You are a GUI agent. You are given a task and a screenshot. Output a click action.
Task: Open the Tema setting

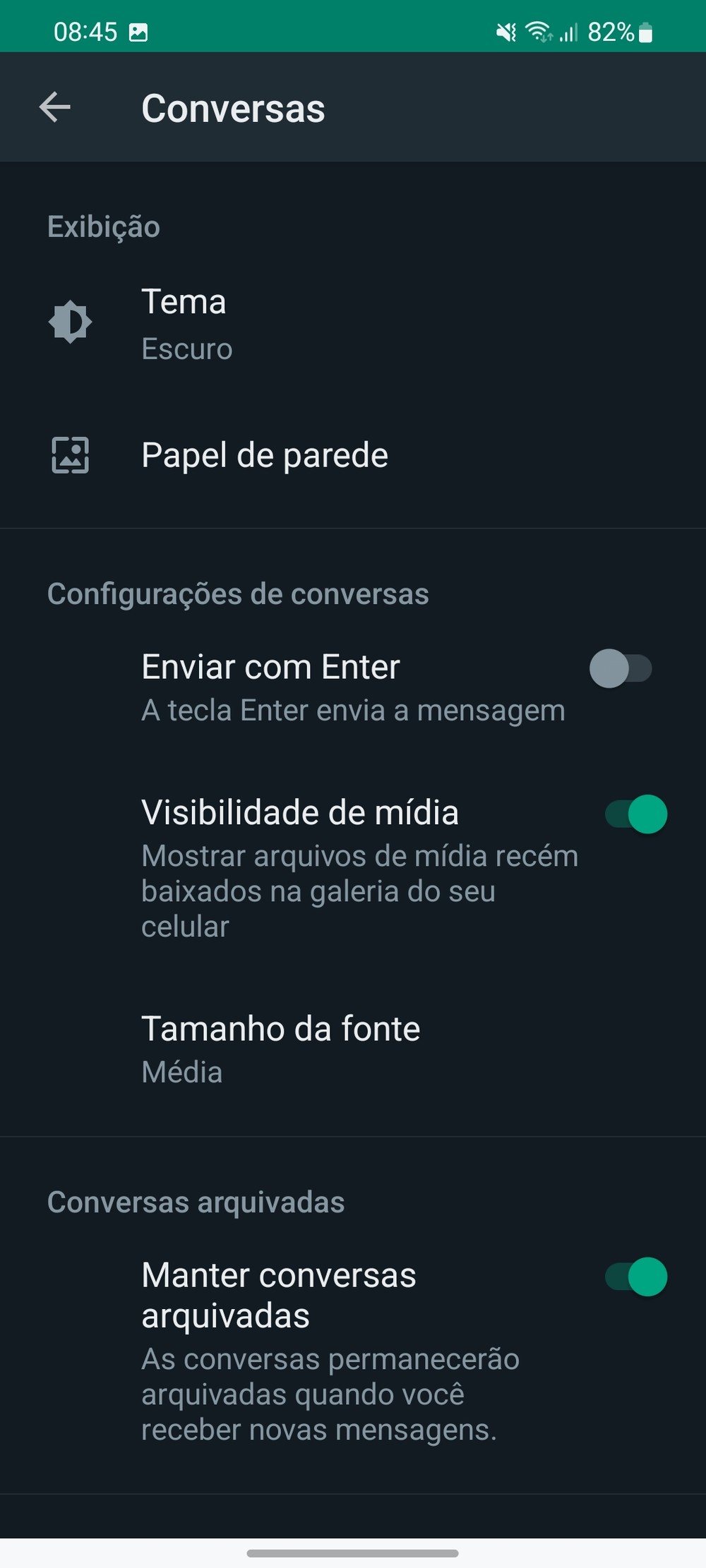pyautogui.click(x=184, y=323)
